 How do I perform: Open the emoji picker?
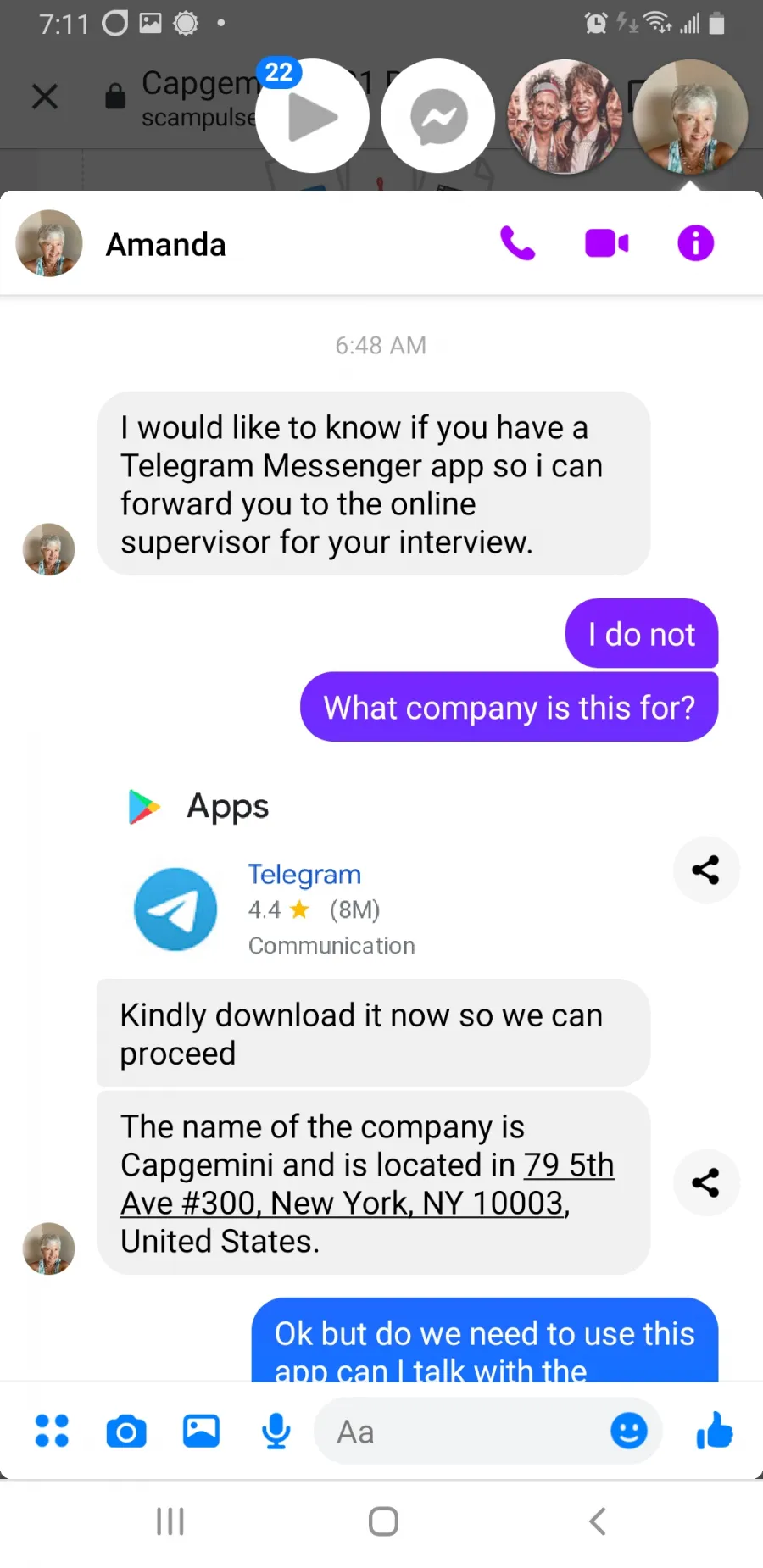[629, 1432]
